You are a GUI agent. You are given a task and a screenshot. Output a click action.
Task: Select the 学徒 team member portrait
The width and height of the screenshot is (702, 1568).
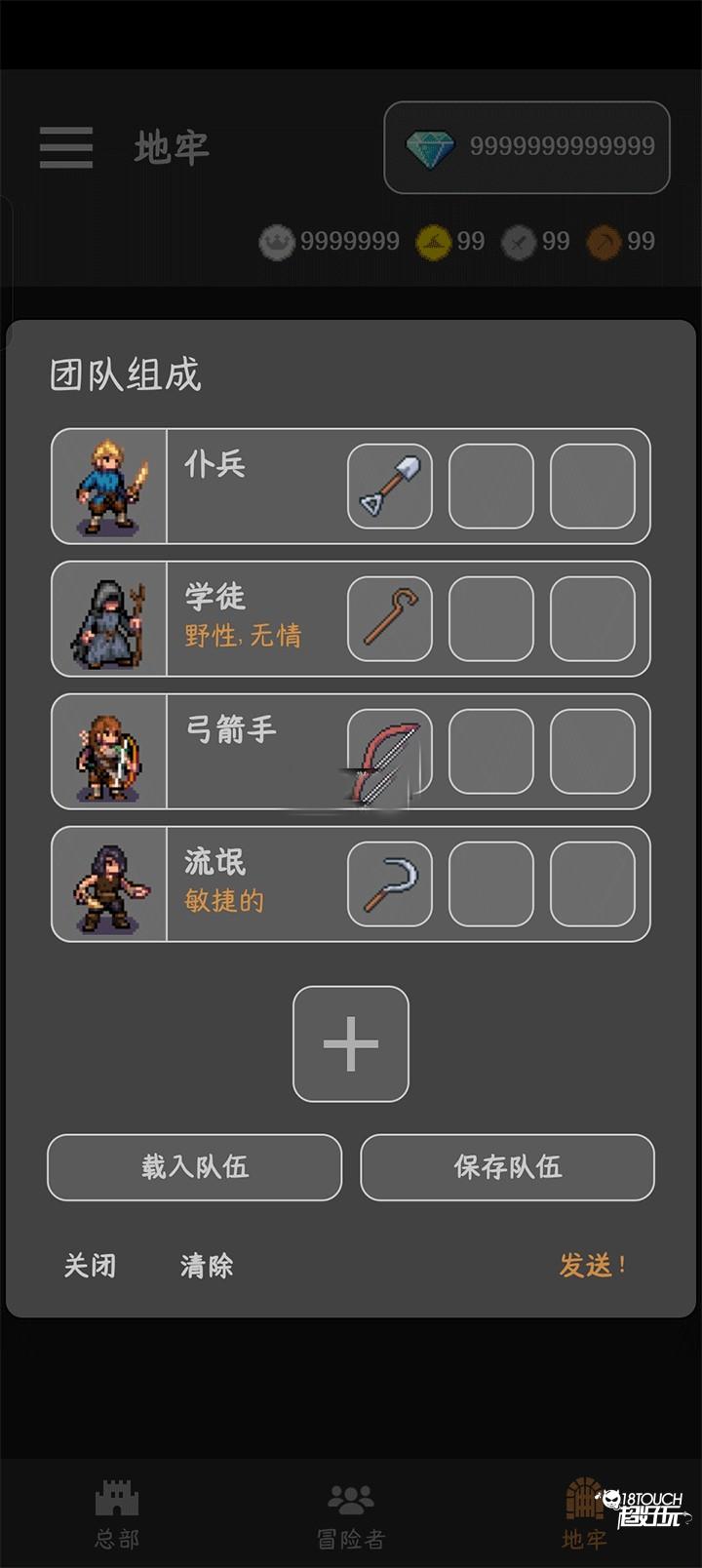tap(109, 618)
